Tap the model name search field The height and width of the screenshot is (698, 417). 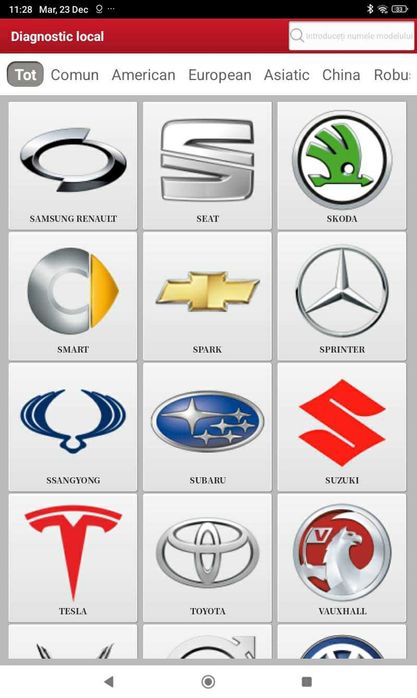(x=351, y=36)
